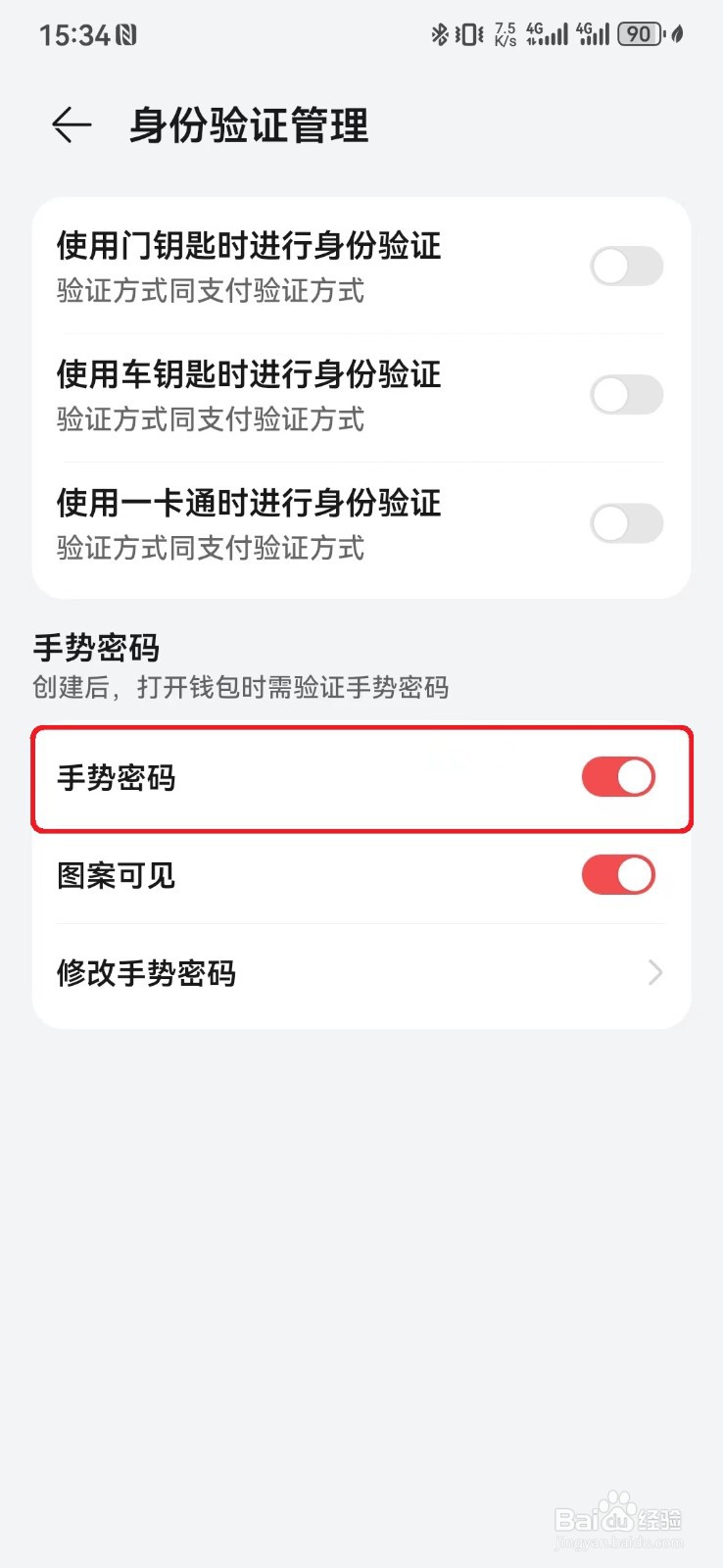The image size is (723, 1568).
Task: Tap the network speed indicator showing 7.5 K/s
Action: [504, 33]
